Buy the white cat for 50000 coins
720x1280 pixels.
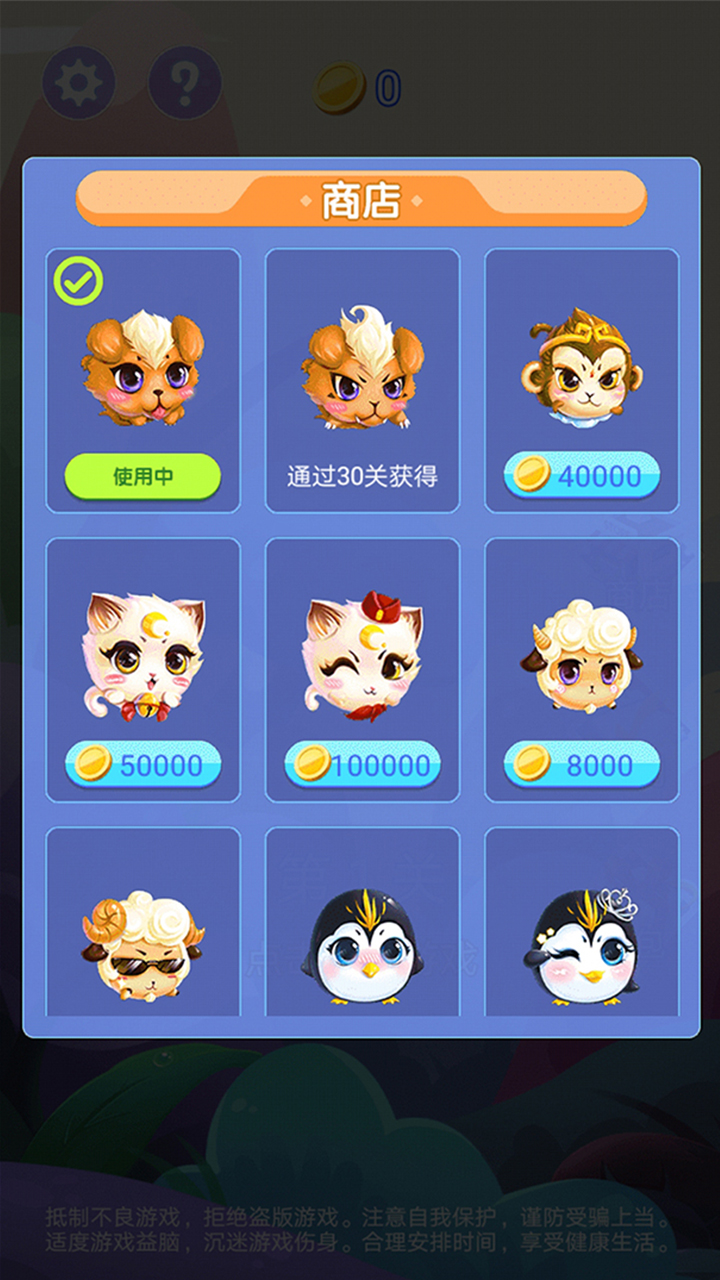(x=142, y=767)
